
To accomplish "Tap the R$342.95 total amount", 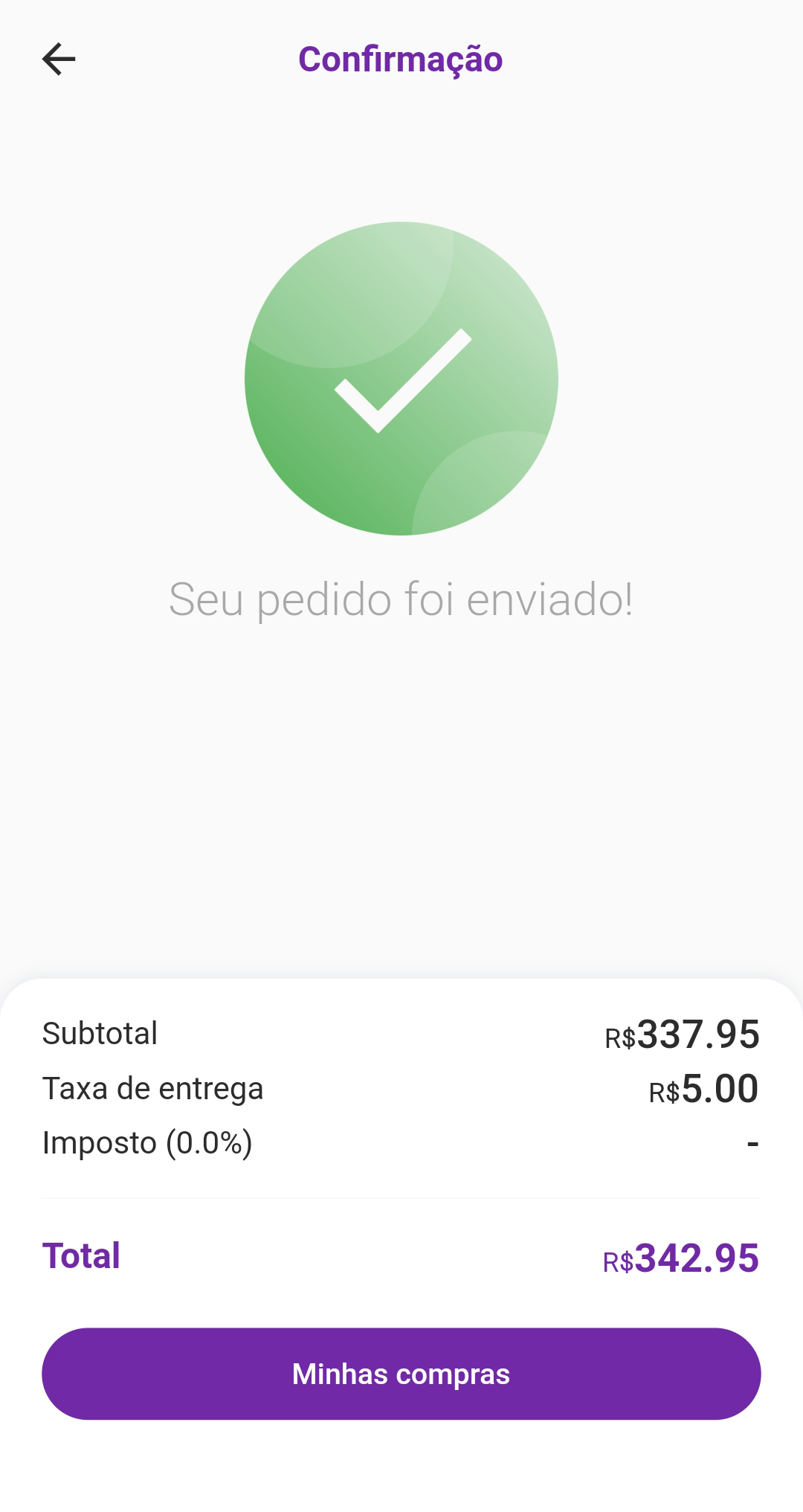I will (x=681, y=1255).
